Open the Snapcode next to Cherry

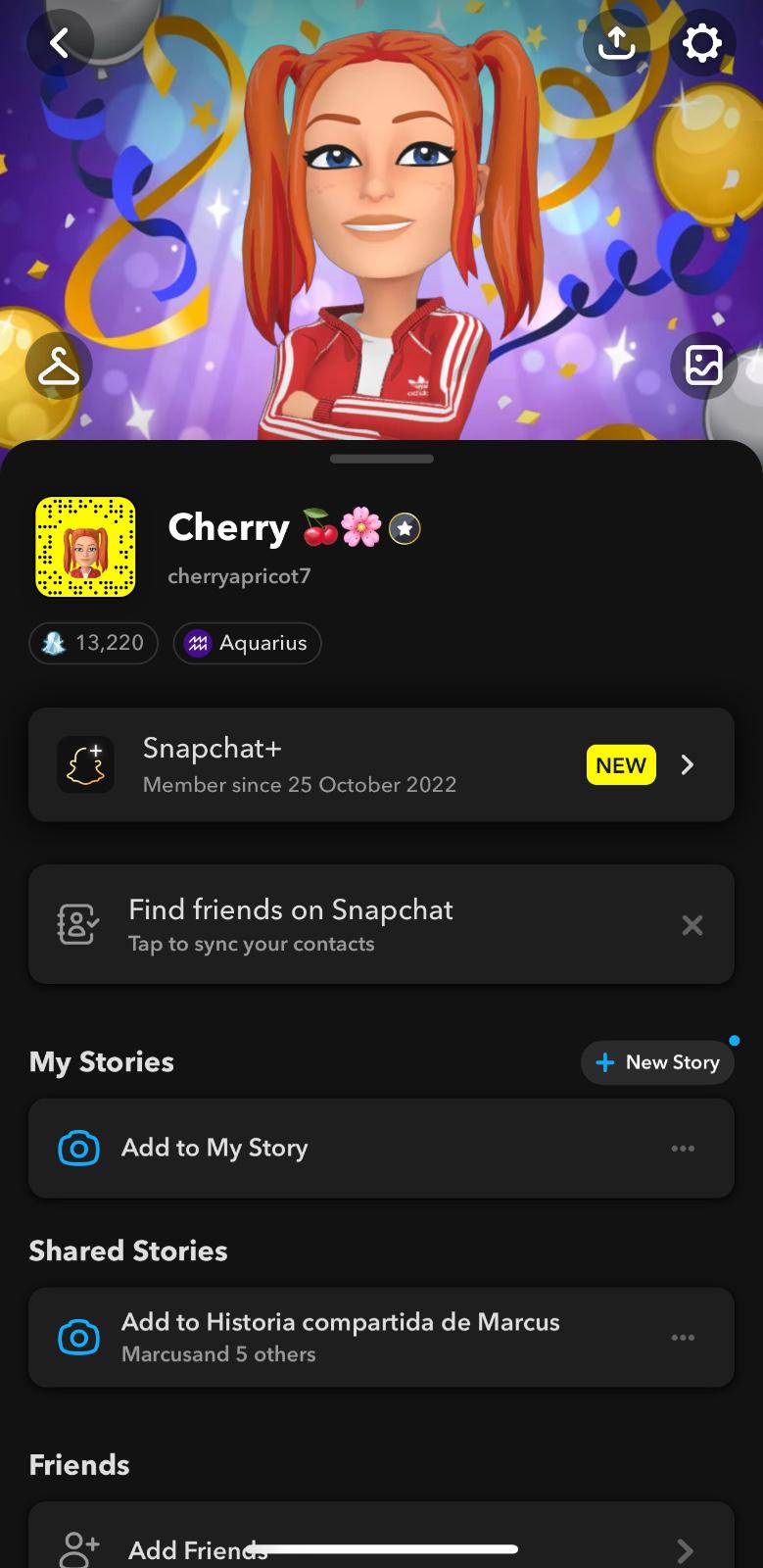click(x=85, y=547)
